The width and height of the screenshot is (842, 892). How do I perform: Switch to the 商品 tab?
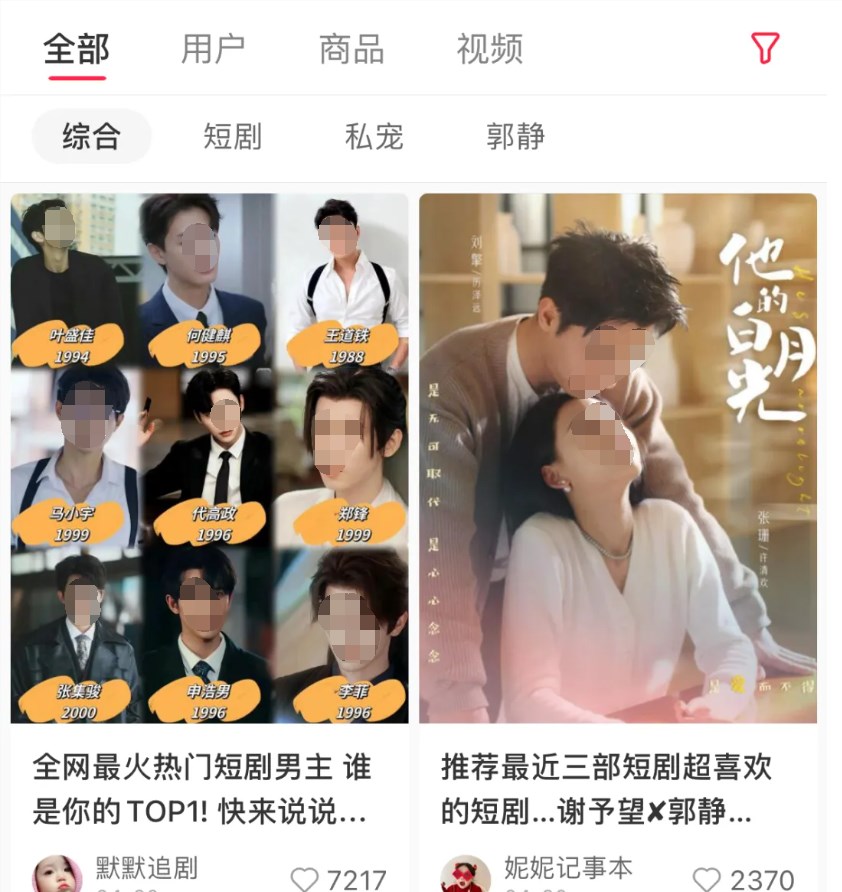click(351, 48)
